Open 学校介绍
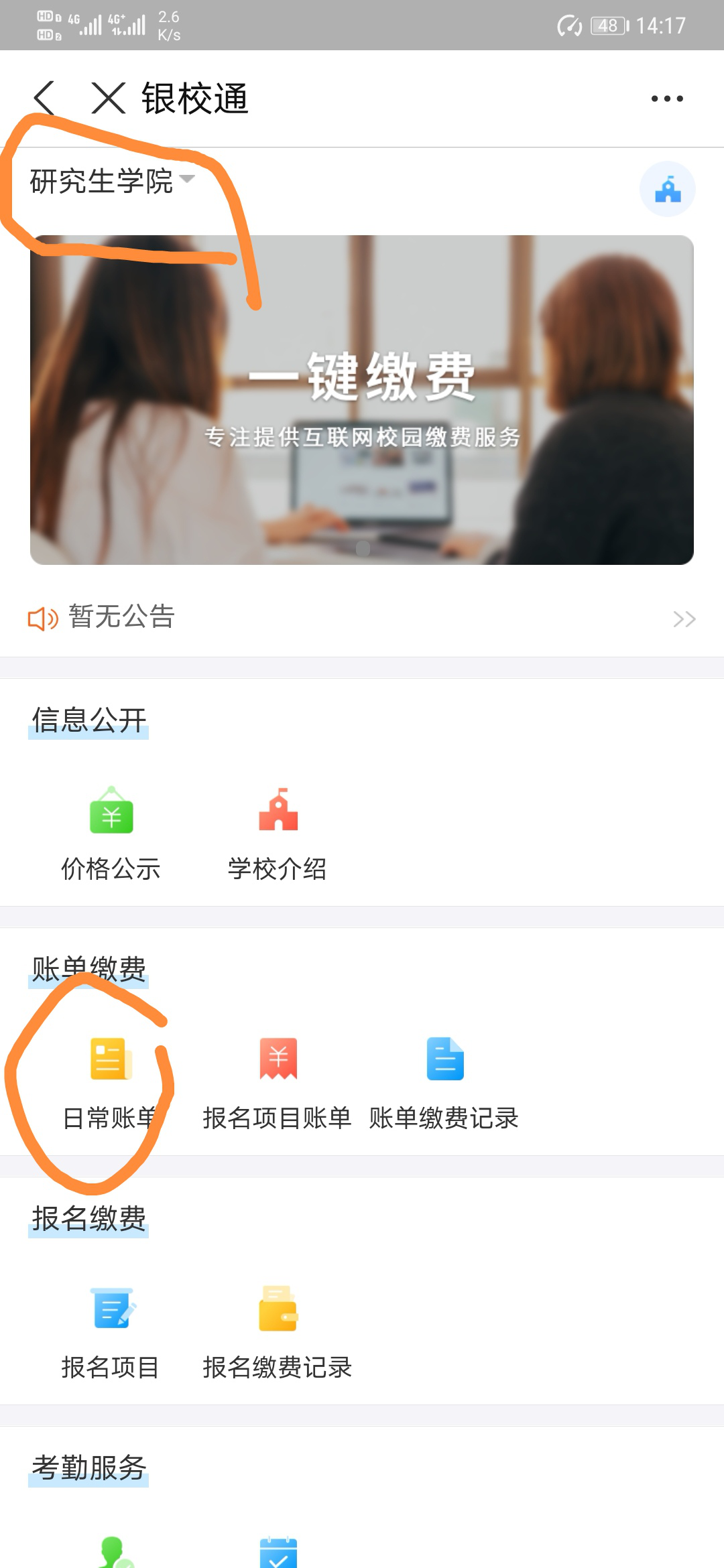The height and width of the screenshot is (1568, 724). [278, 834]
